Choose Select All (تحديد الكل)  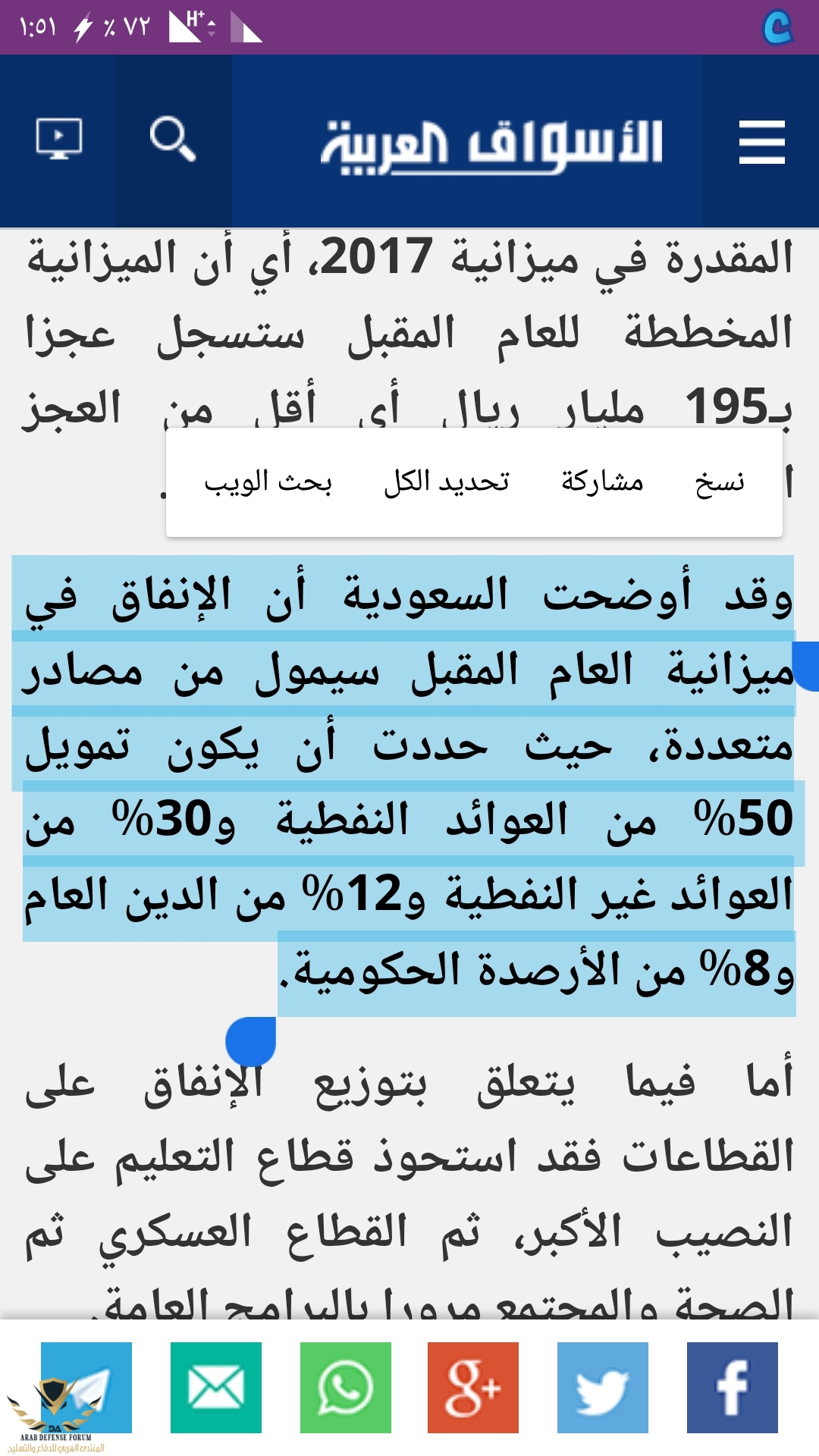pyautogui.click(x=446, y=482)
